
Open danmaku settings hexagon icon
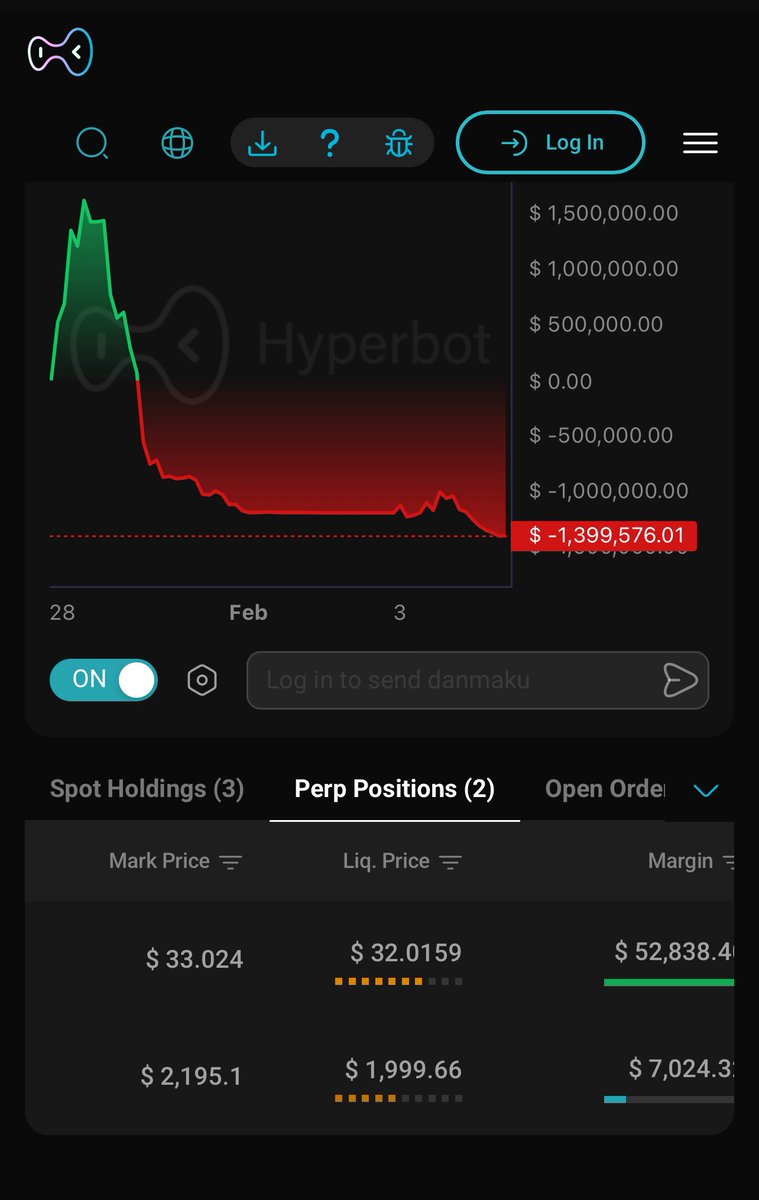point(202,681)
